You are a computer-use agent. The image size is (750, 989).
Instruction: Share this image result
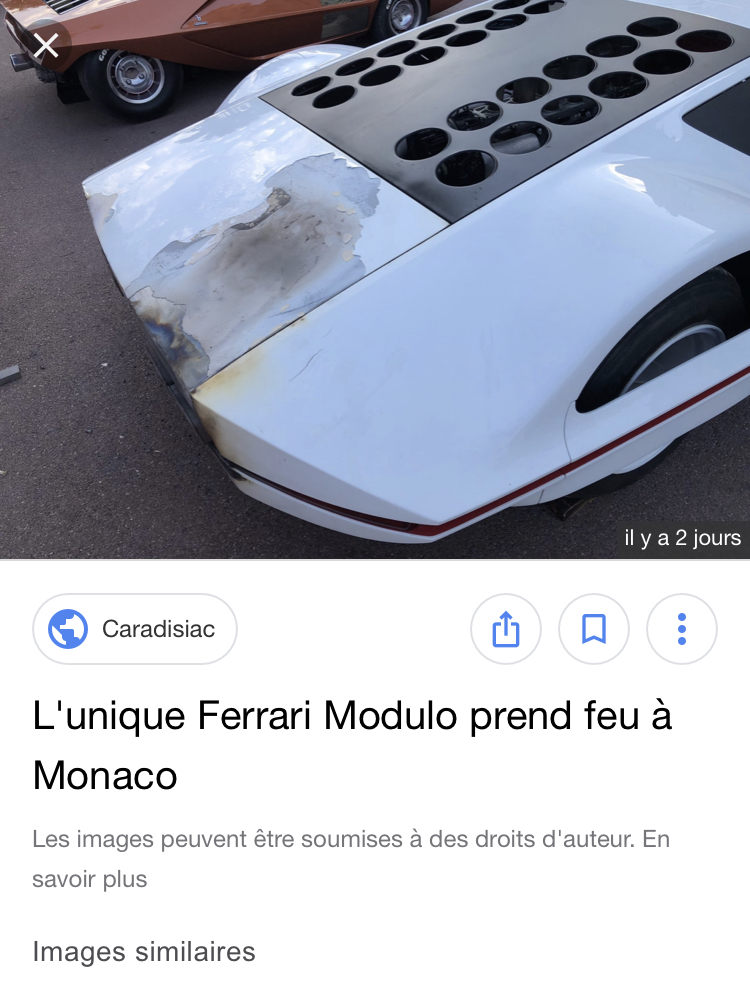[506, 629]
